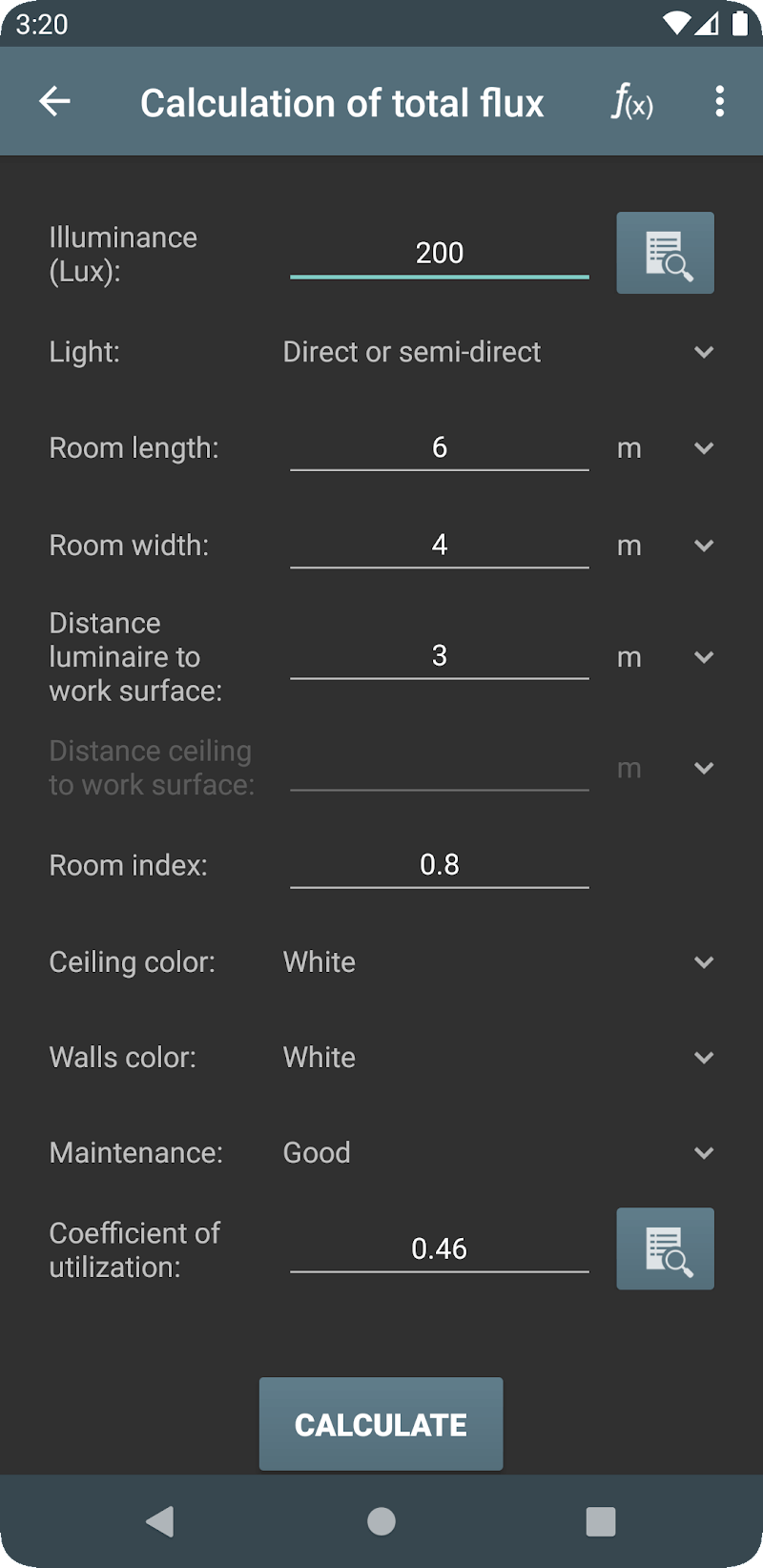This screenshot has height=1568, width=763.
Task: Open the illuminance lookup table button
Action: point(665,254)
